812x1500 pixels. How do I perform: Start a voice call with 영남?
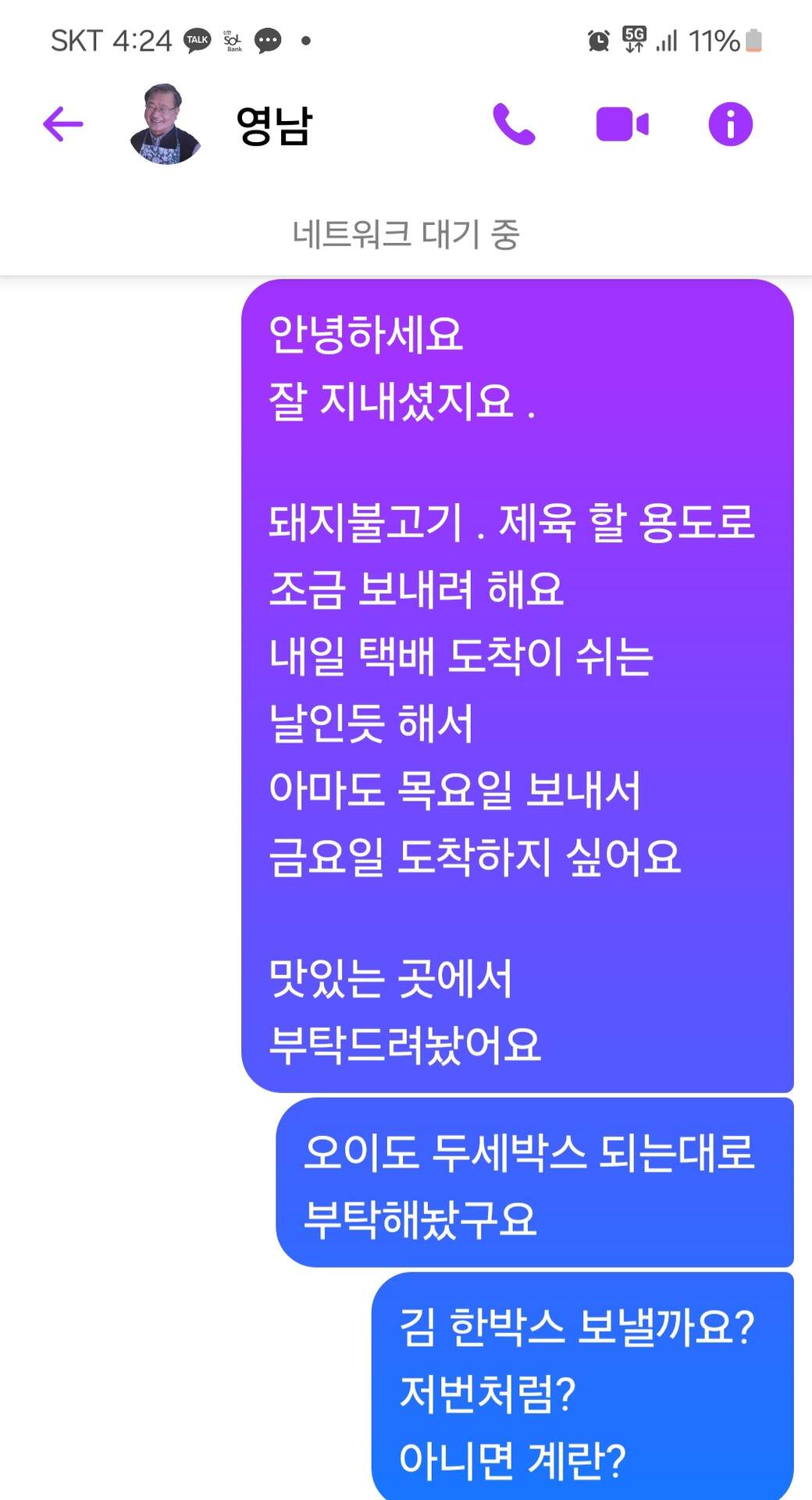click(x=514, y=124)
